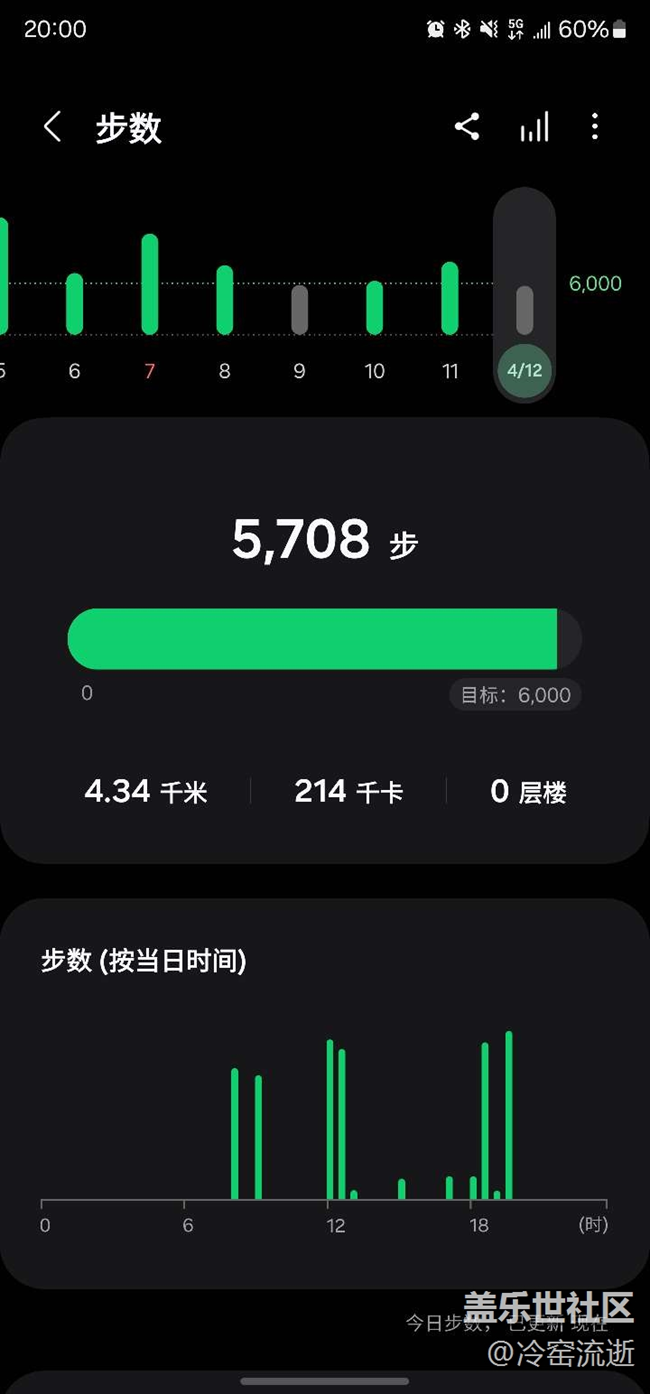The height and width of the screenshot is (1394, 650).
Task: Select day 8 in the steps chart
Action: coord(225,300)
